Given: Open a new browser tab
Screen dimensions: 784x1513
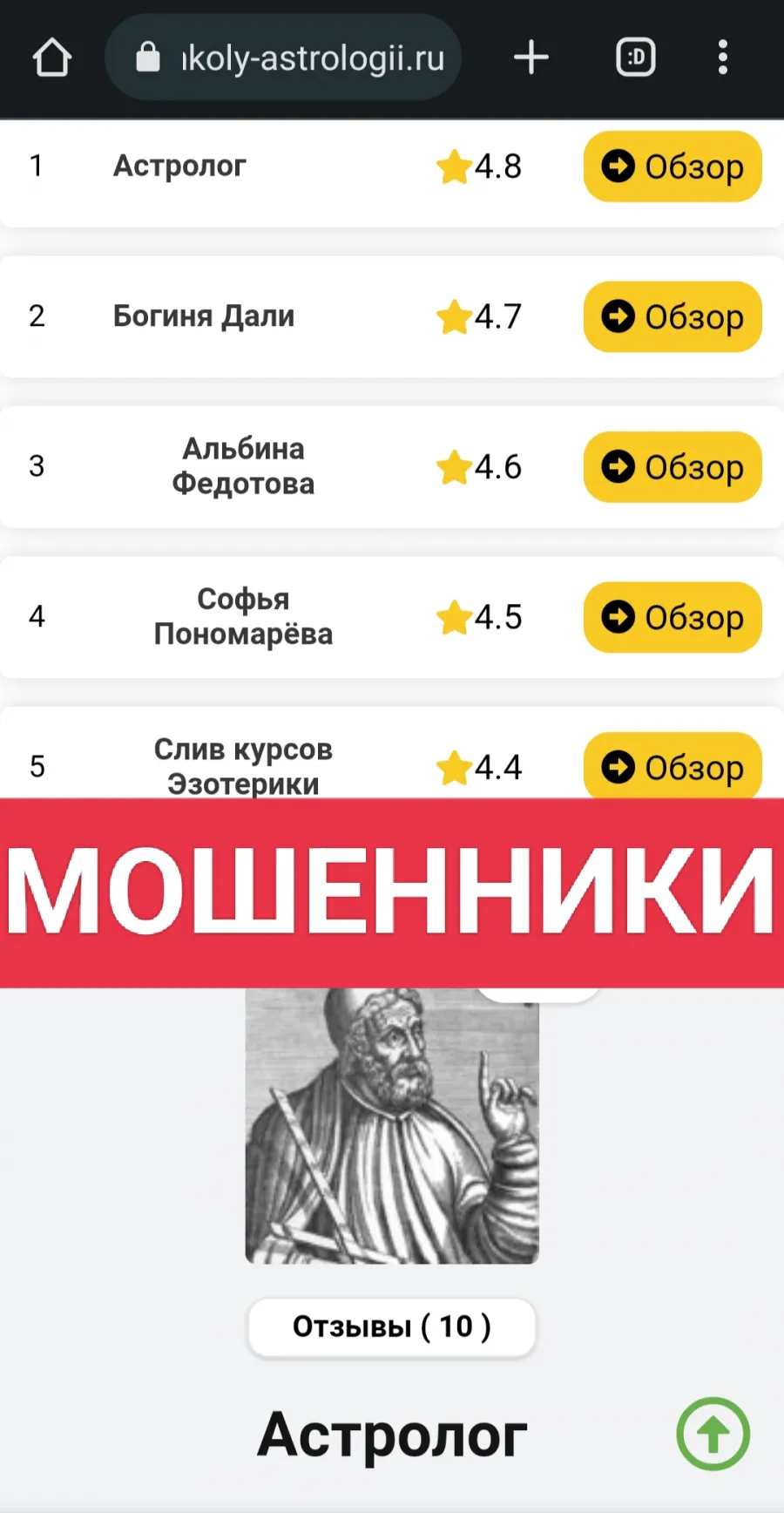Looking at the screenshot, I should (531, 58).
